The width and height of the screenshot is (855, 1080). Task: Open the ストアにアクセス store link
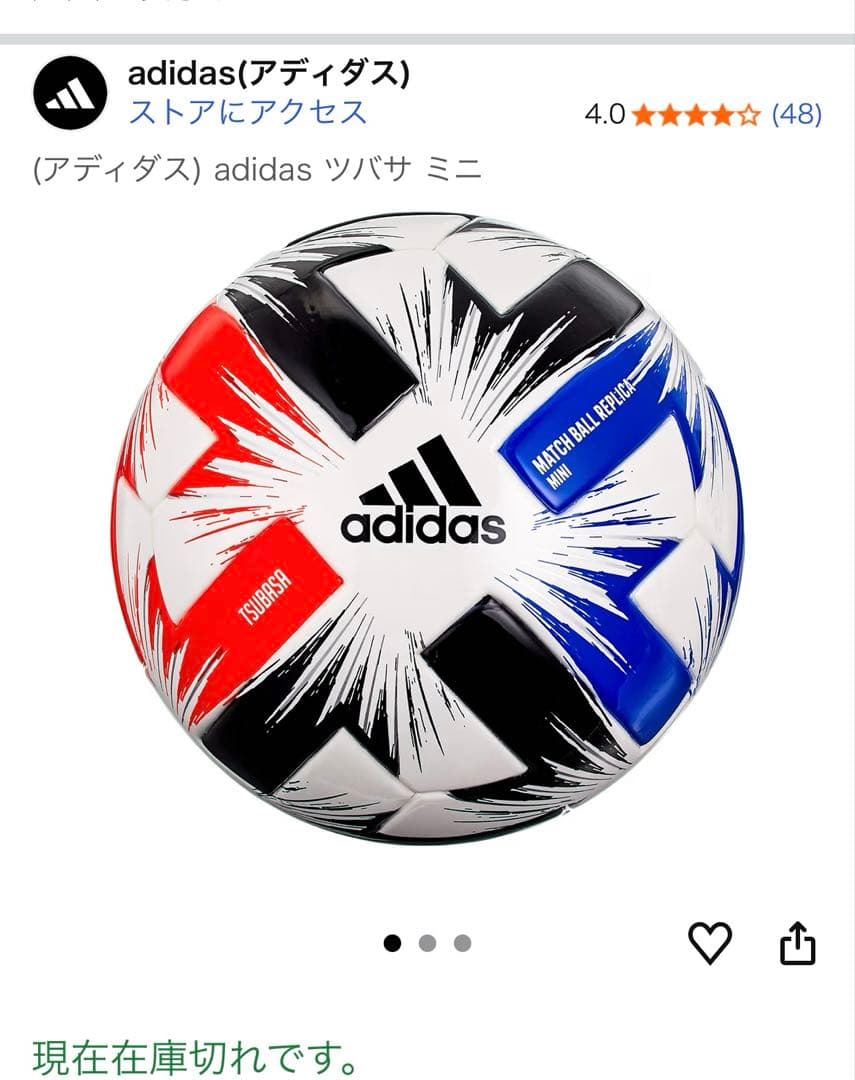248,112
